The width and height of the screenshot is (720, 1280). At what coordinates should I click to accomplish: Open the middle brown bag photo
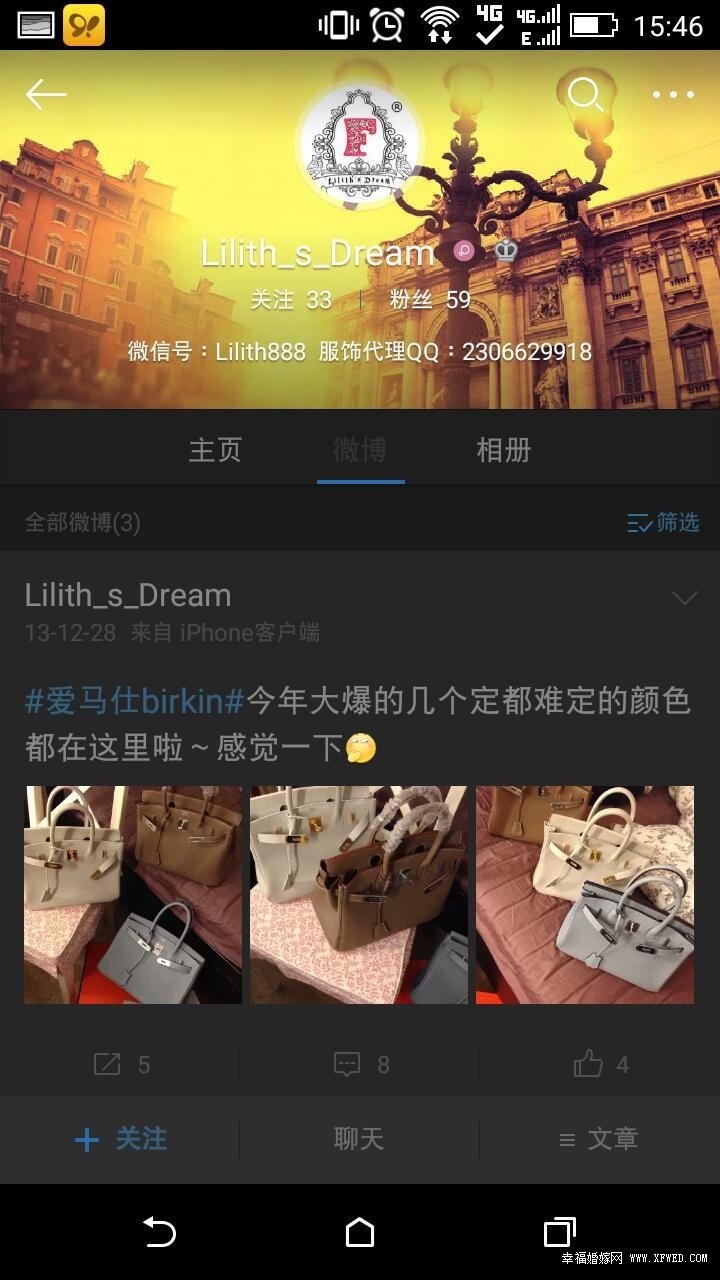[359, 895]
